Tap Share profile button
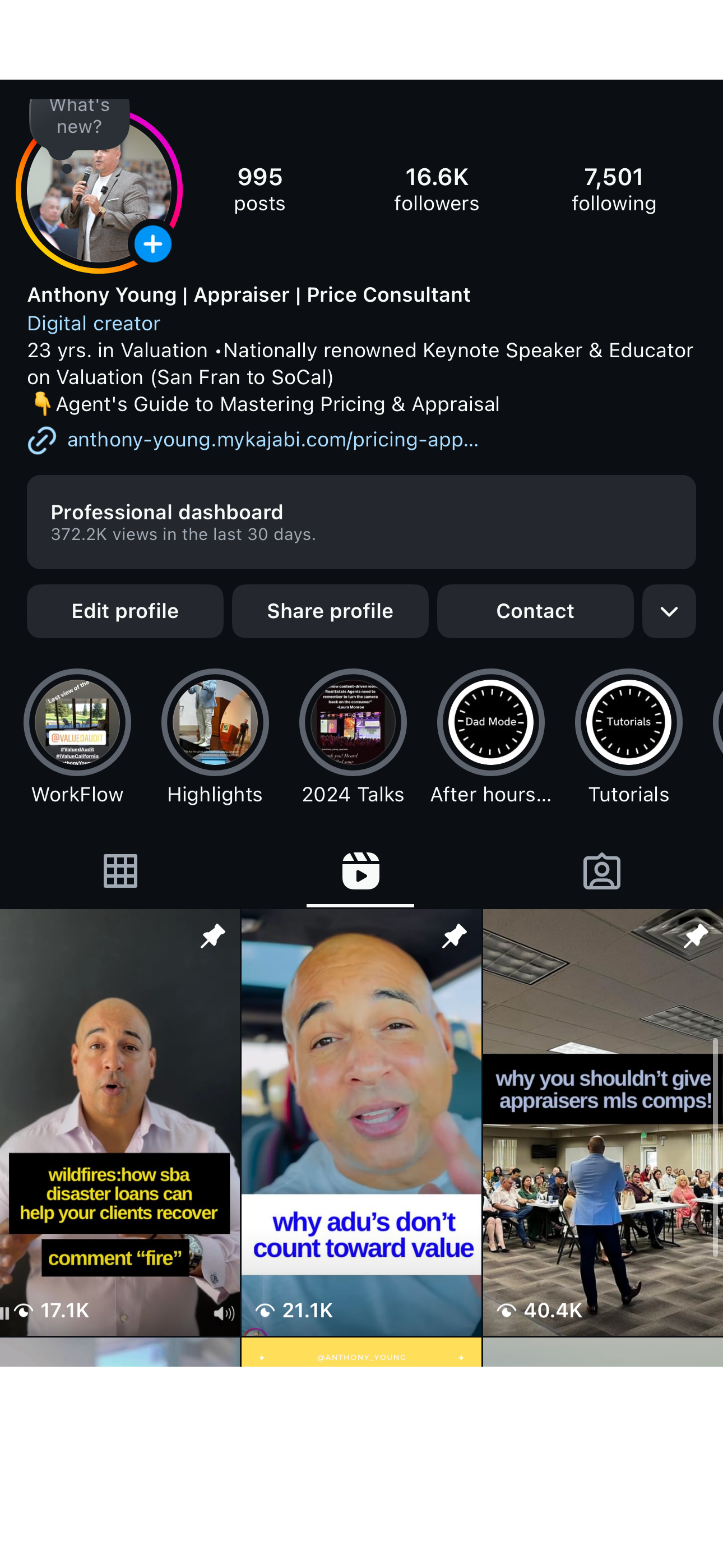 [x=330, y=611]
